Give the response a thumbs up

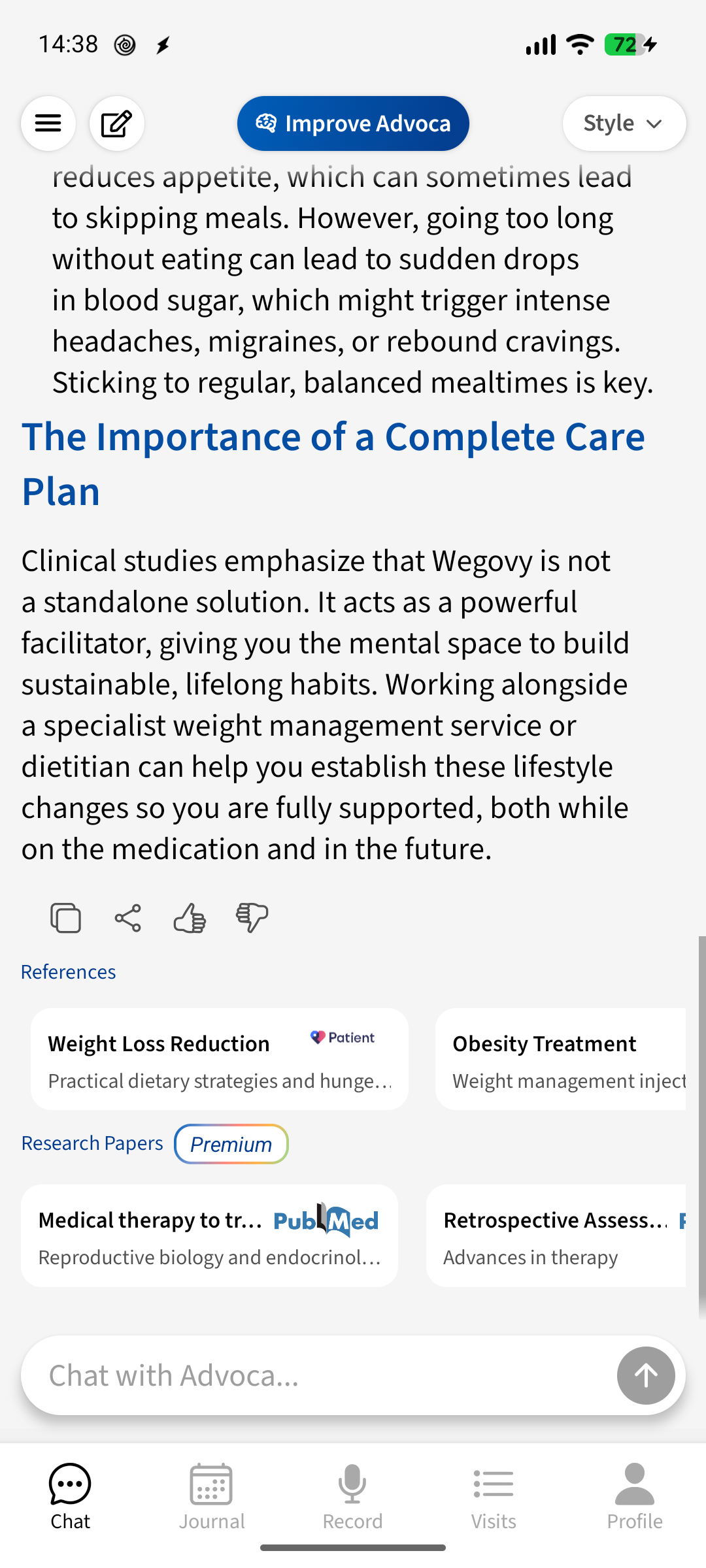(x=190, y=918)
